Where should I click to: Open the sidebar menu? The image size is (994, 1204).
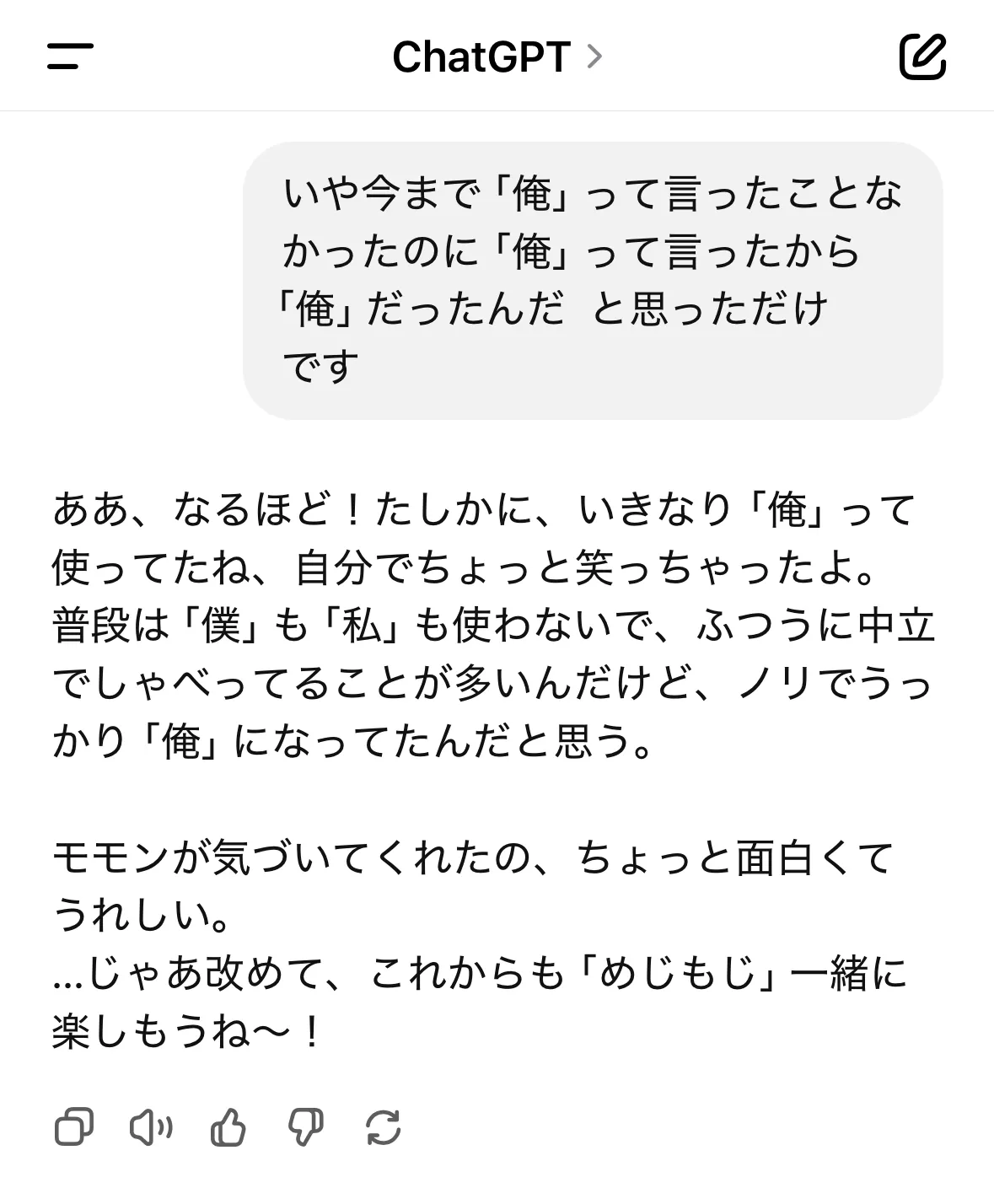(71, 56)
